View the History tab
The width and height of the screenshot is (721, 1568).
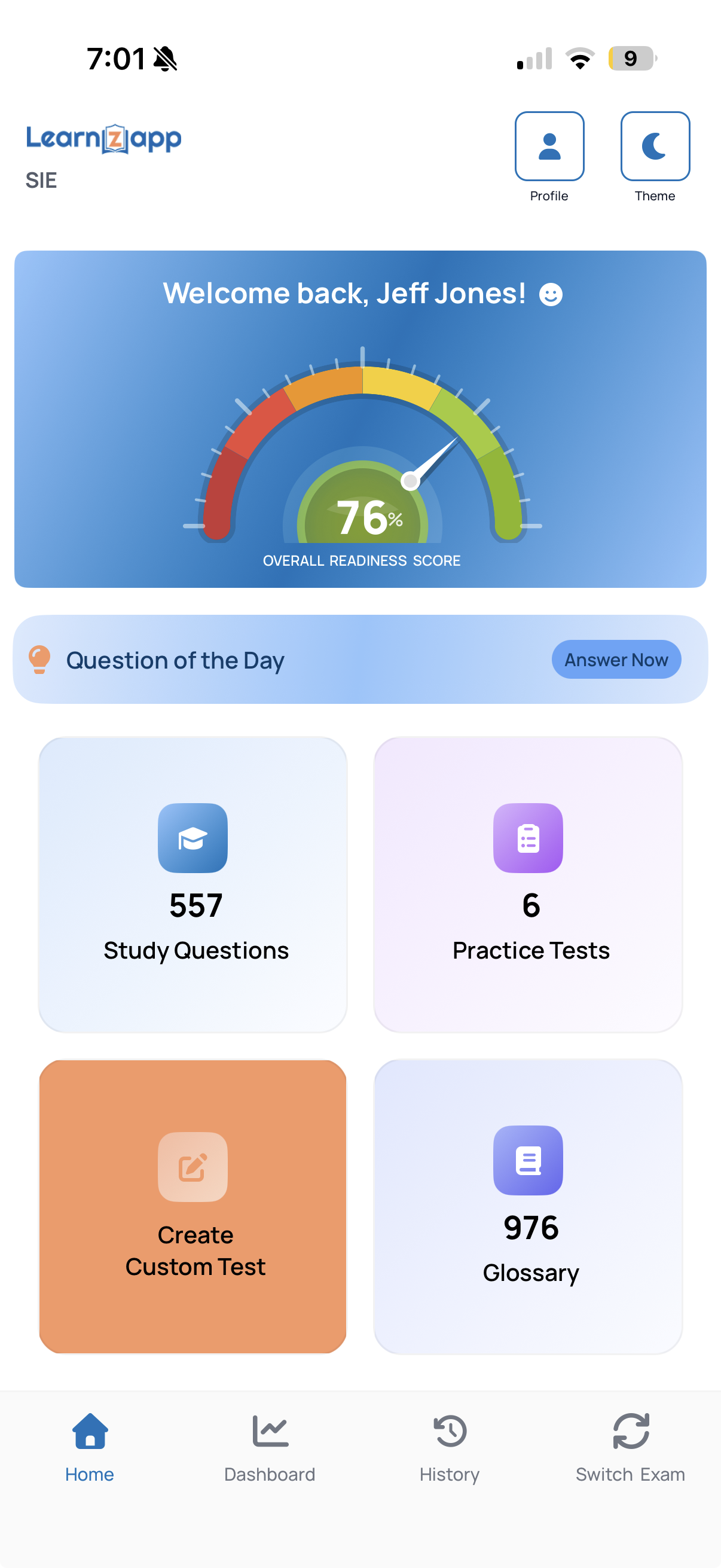pos(450,1446)
